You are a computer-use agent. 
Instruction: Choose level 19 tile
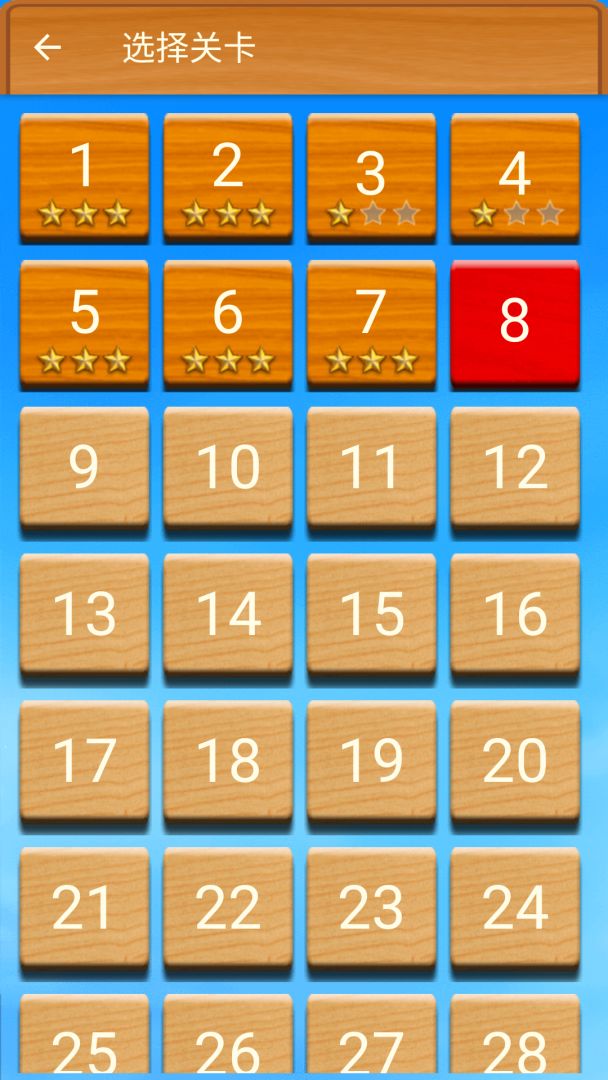coord(371,761)
